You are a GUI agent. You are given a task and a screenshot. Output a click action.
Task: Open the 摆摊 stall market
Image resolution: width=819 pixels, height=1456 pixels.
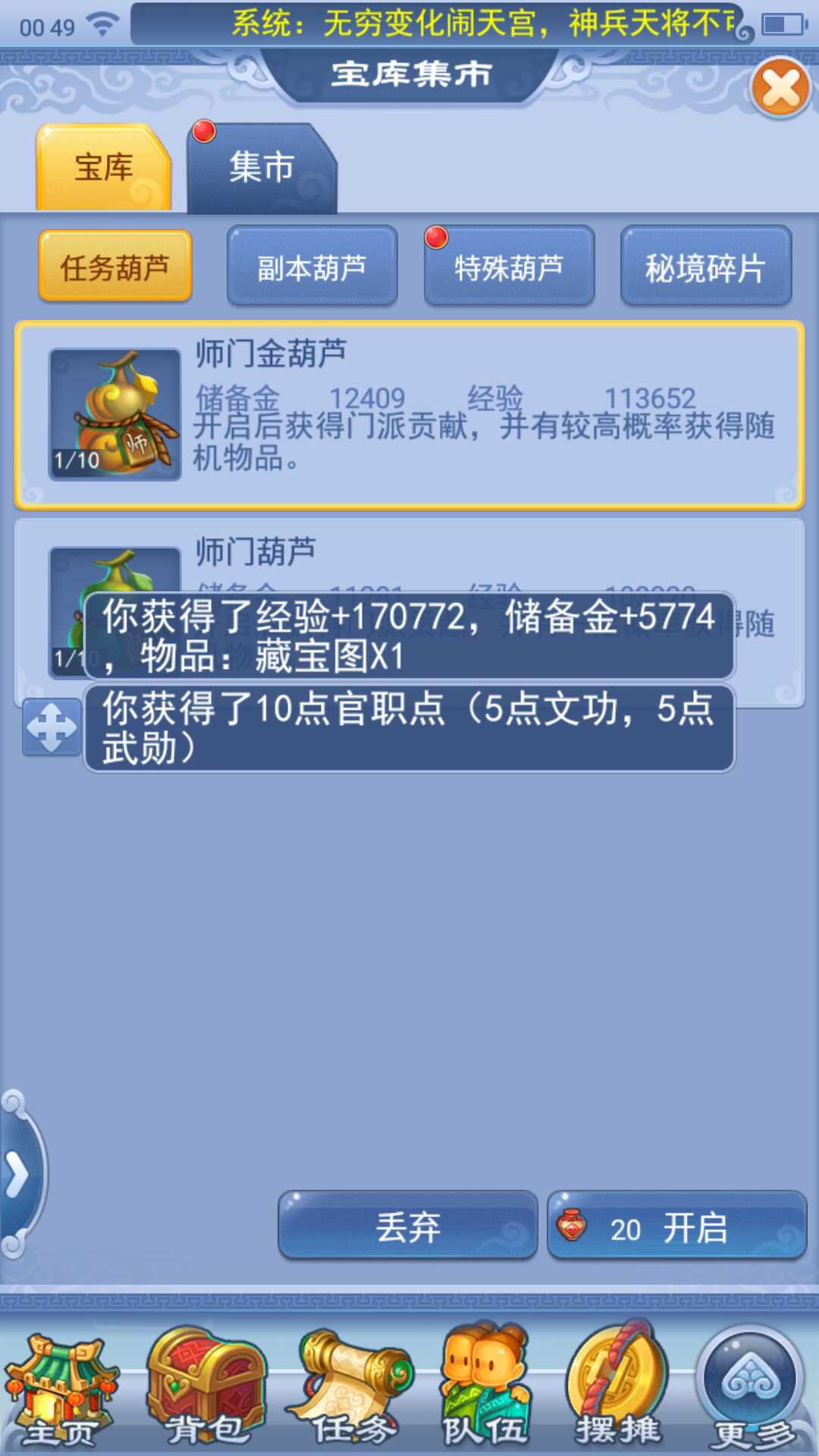click(618, 1386)
